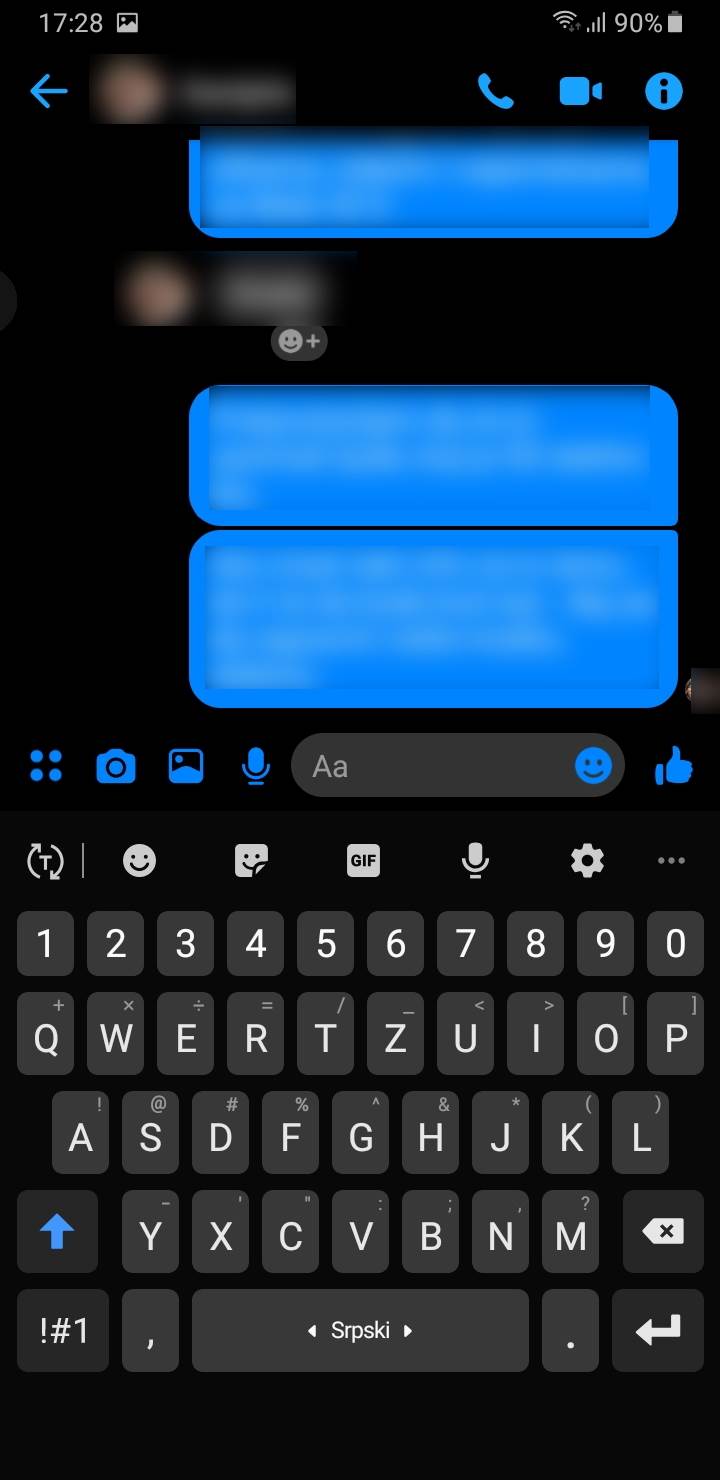Open conversation info details
The image size is (720, 1480).
663,92
